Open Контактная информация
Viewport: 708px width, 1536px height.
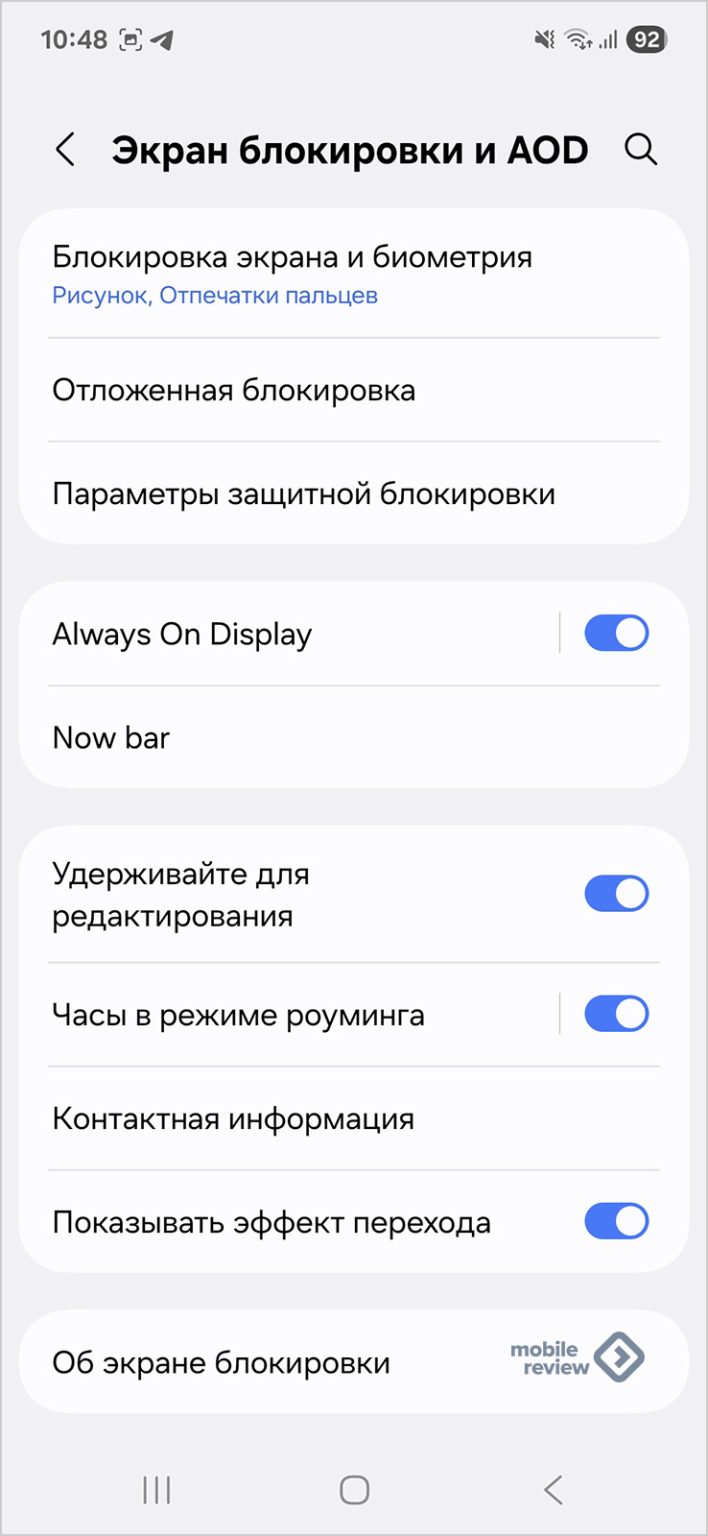pos(233,1118)
